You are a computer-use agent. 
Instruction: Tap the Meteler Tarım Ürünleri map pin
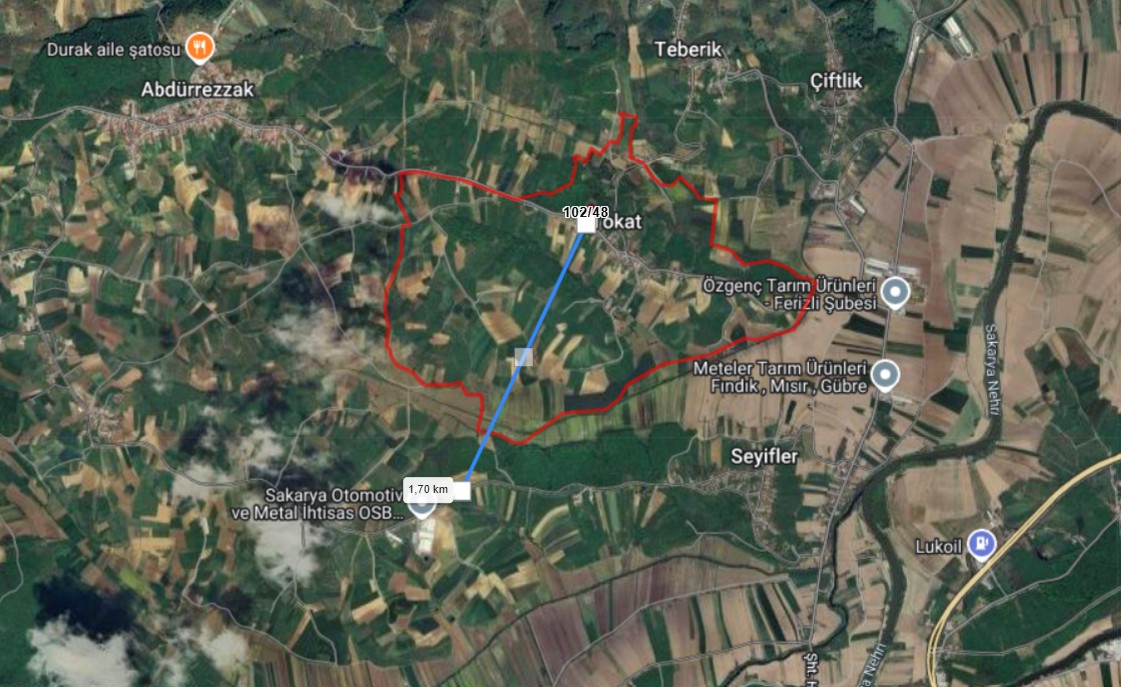click(x=885, y=375)
